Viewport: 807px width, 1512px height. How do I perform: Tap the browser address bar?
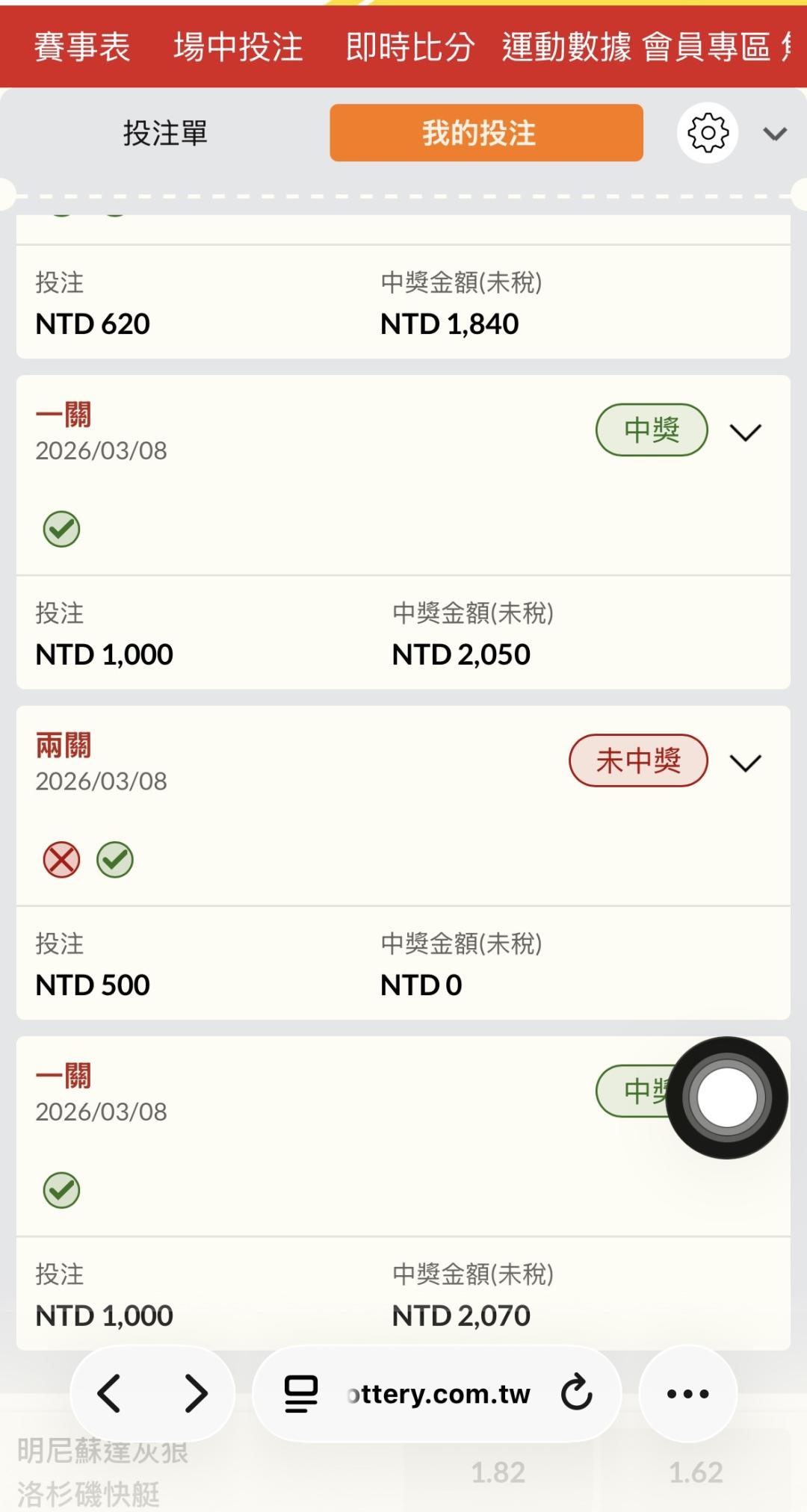(x=439, y=1393)
